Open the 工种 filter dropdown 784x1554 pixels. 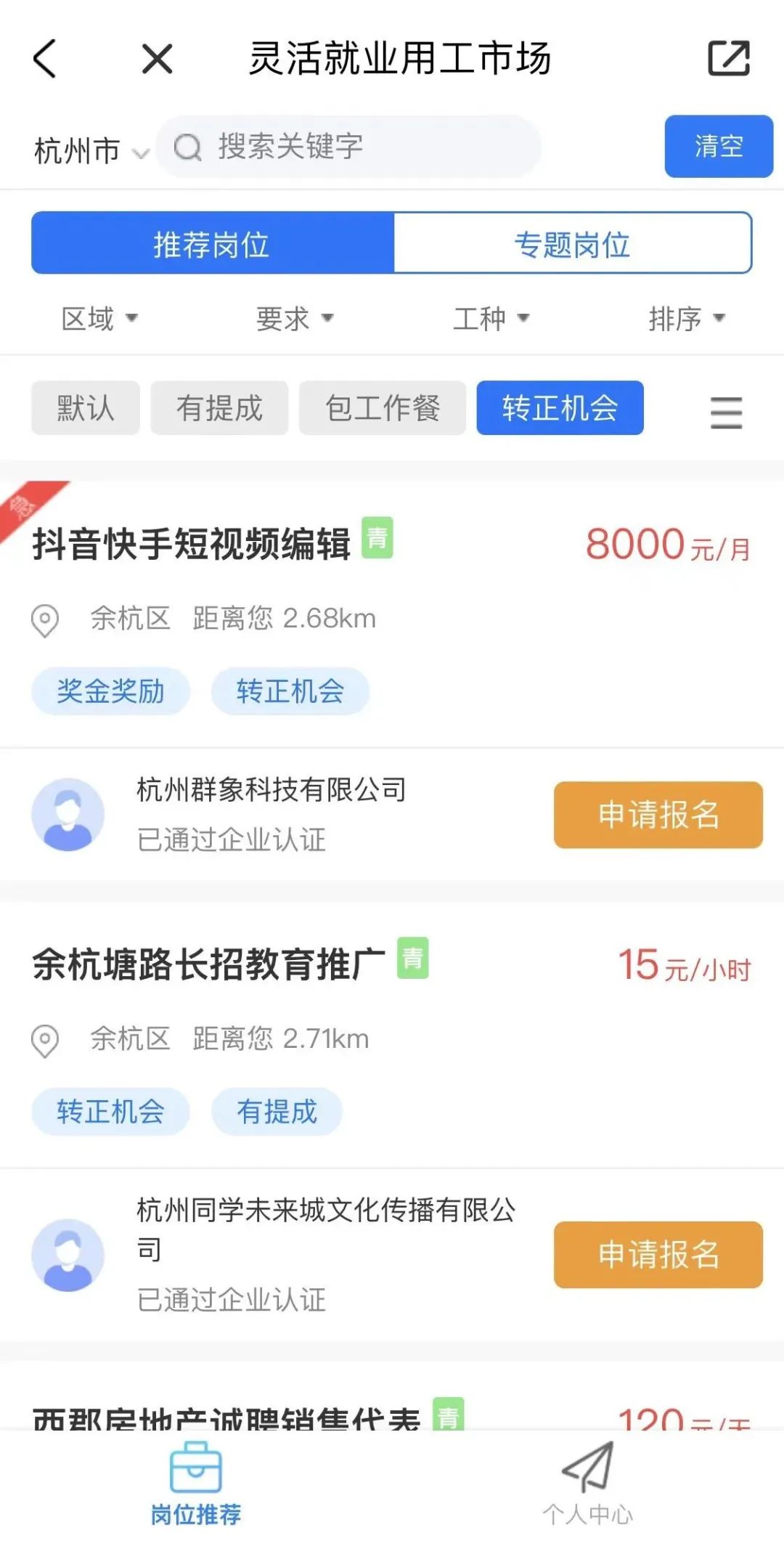(x=491, y=318)
